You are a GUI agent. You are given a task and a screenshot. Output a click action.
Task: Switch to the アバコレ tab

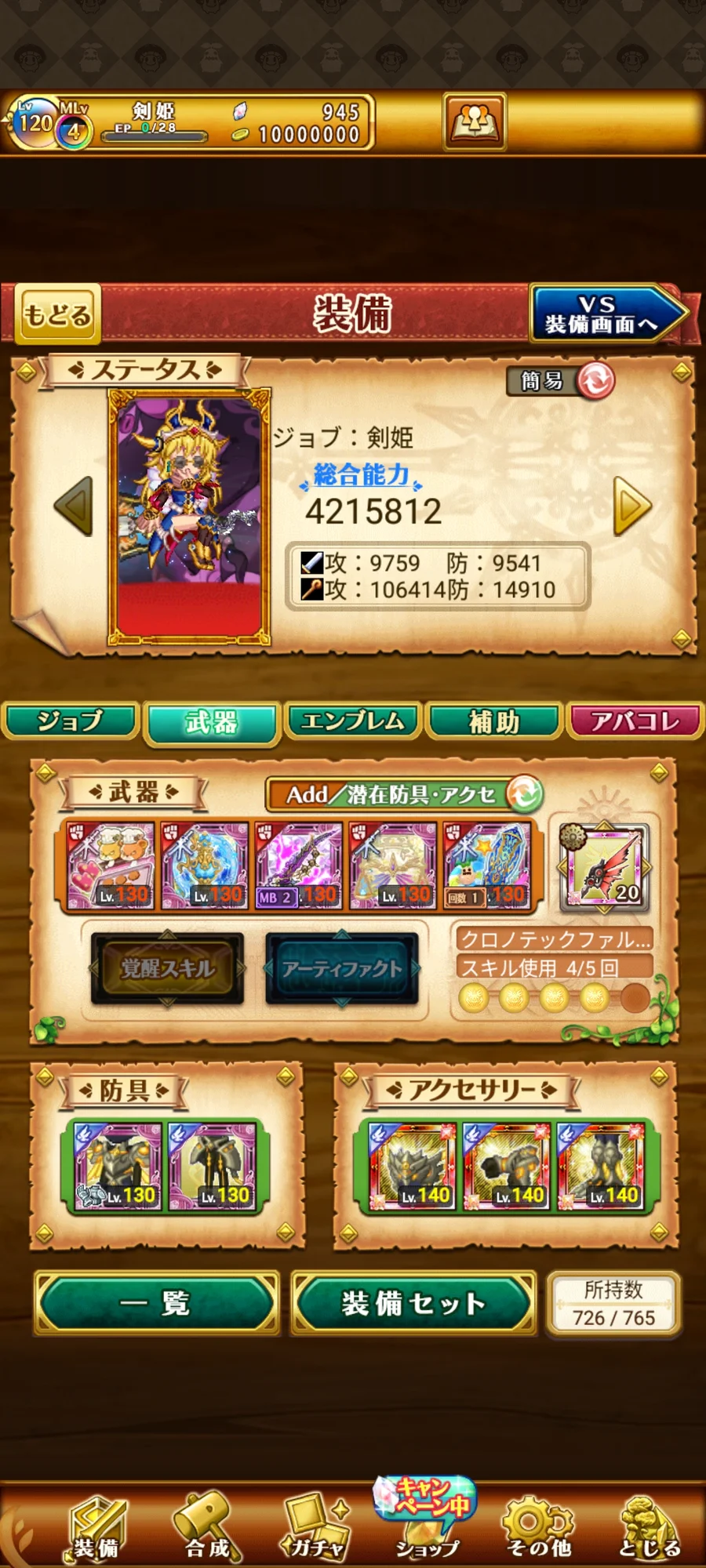coord(635,722)
